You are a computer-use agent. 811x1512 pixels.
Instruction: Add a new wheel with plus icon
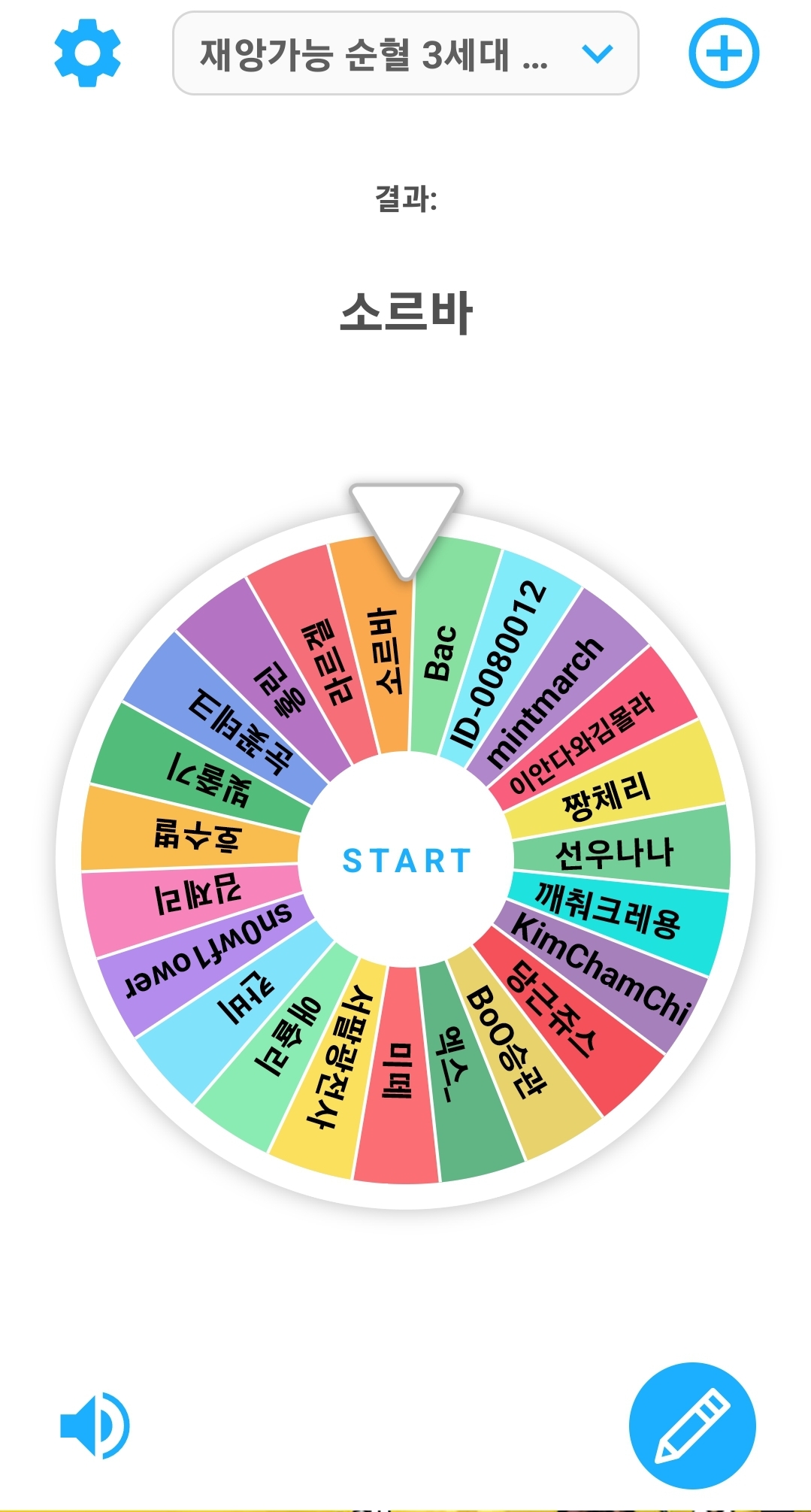click(723, 53)
